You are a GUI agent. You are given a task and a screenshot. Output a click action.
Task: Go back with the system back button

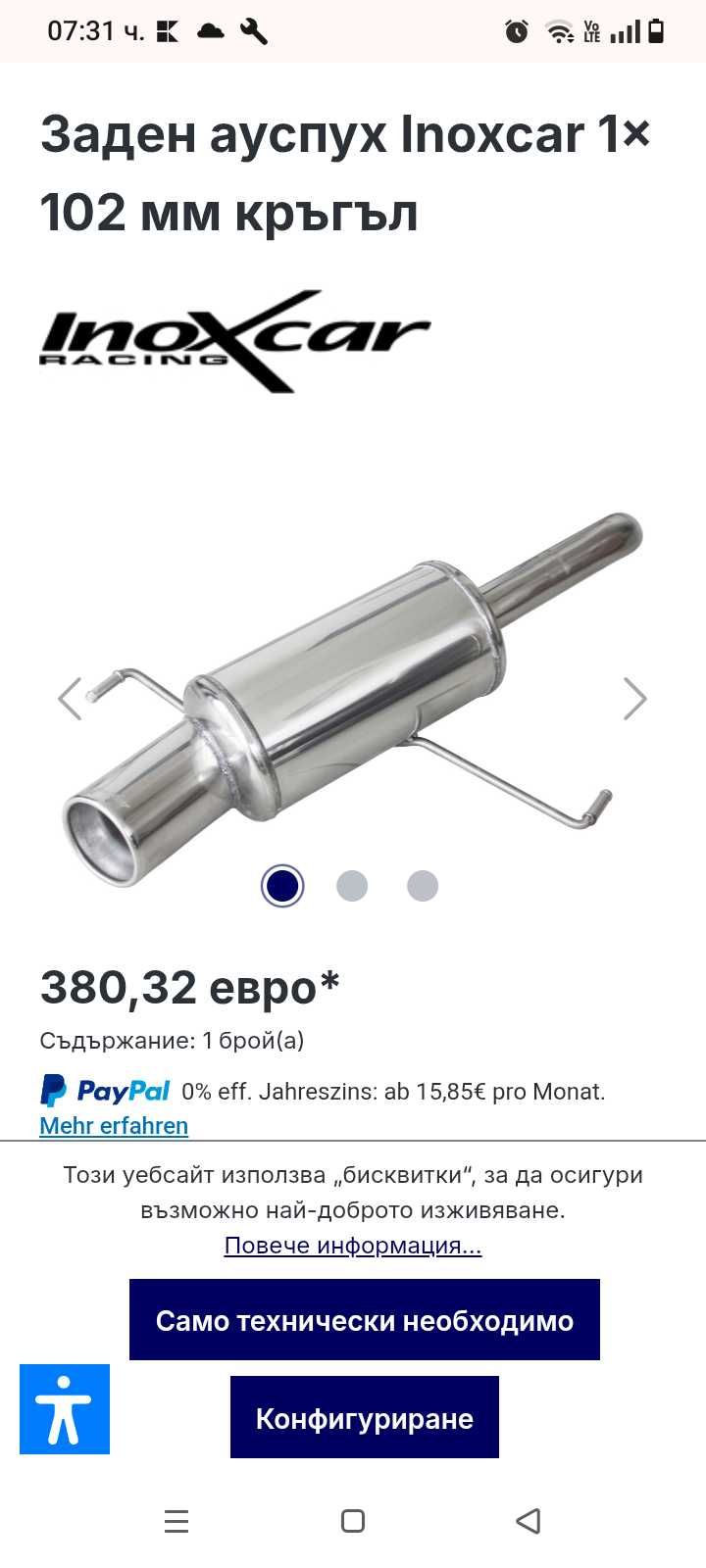(x=529, y=1521)
